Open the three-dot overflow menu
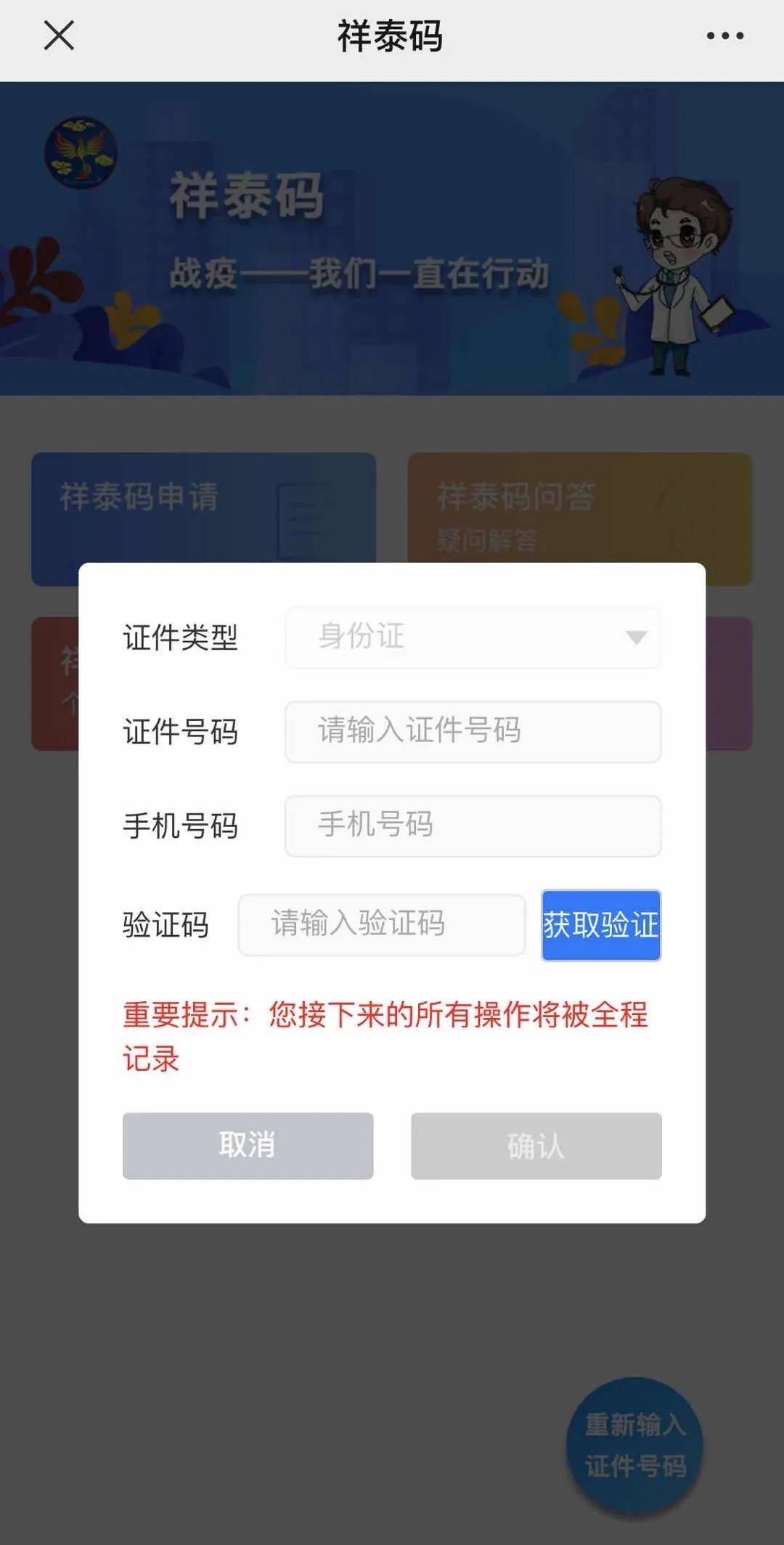This screenshot has height=1545, width=784. (x=724, y=35)
